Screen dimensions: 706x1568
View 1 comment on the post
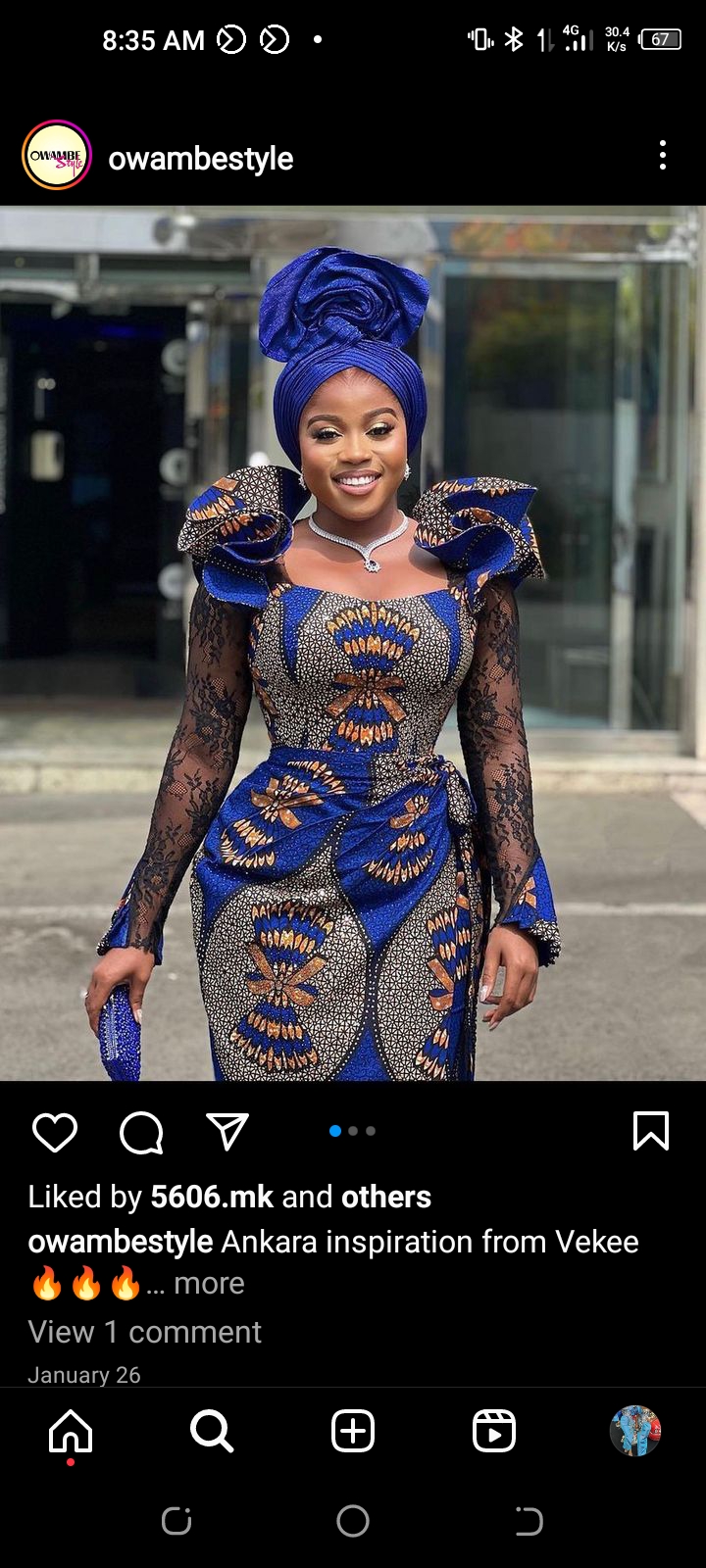point(144,1332)
